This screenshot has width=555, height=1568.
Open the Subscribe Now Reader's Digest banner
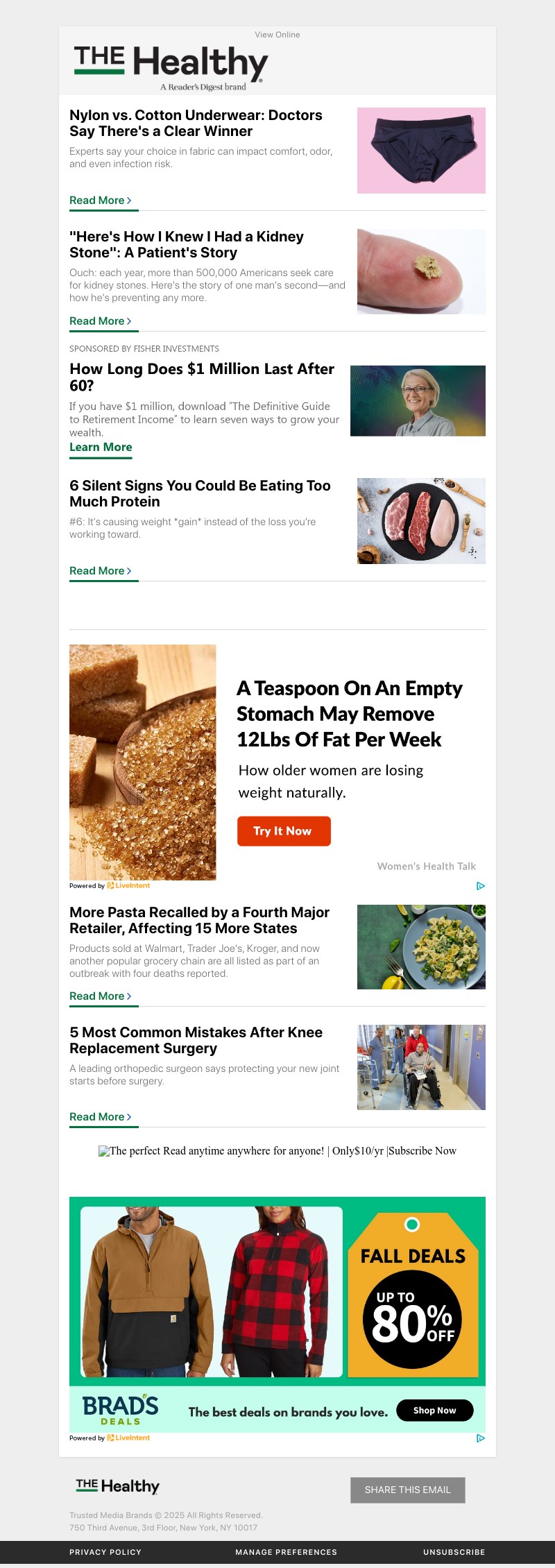pos(277,1151)
